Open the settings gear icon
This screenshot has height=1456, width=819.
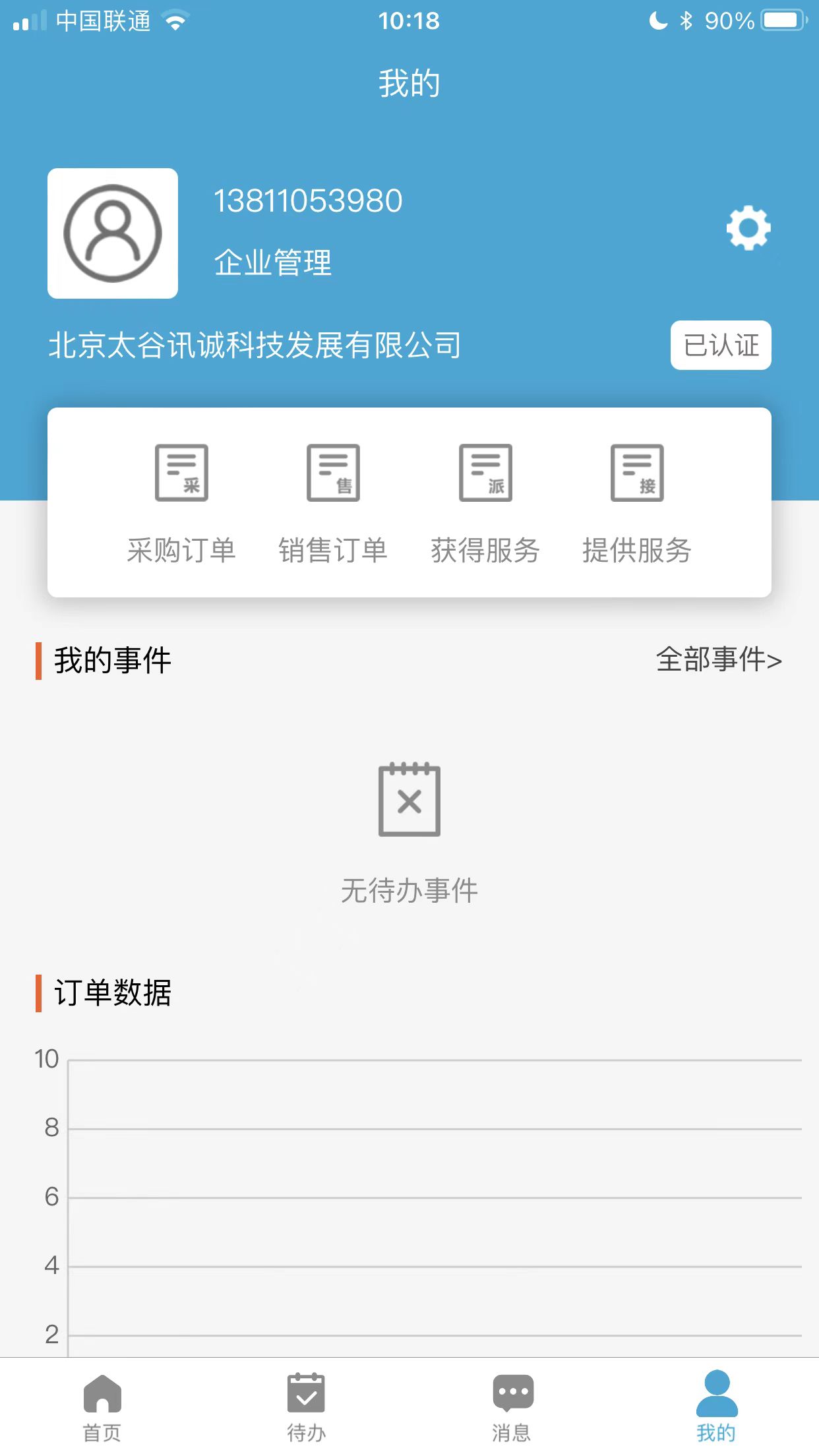[748, 228]
